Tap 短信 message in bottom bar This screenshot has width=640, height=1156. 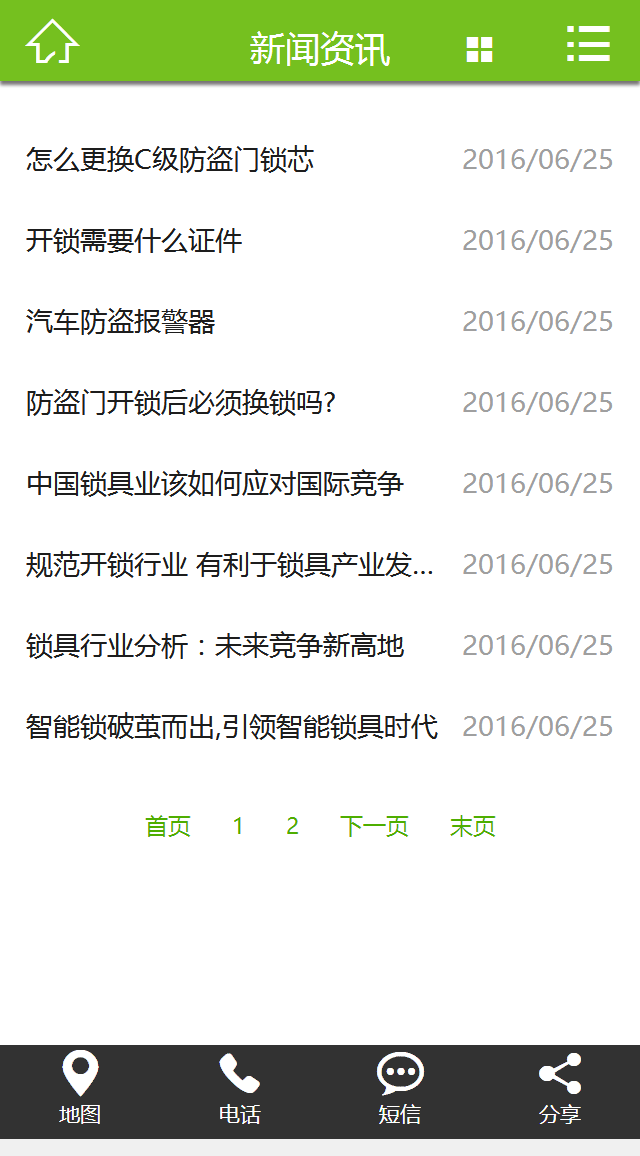[x=400, y=1088]
